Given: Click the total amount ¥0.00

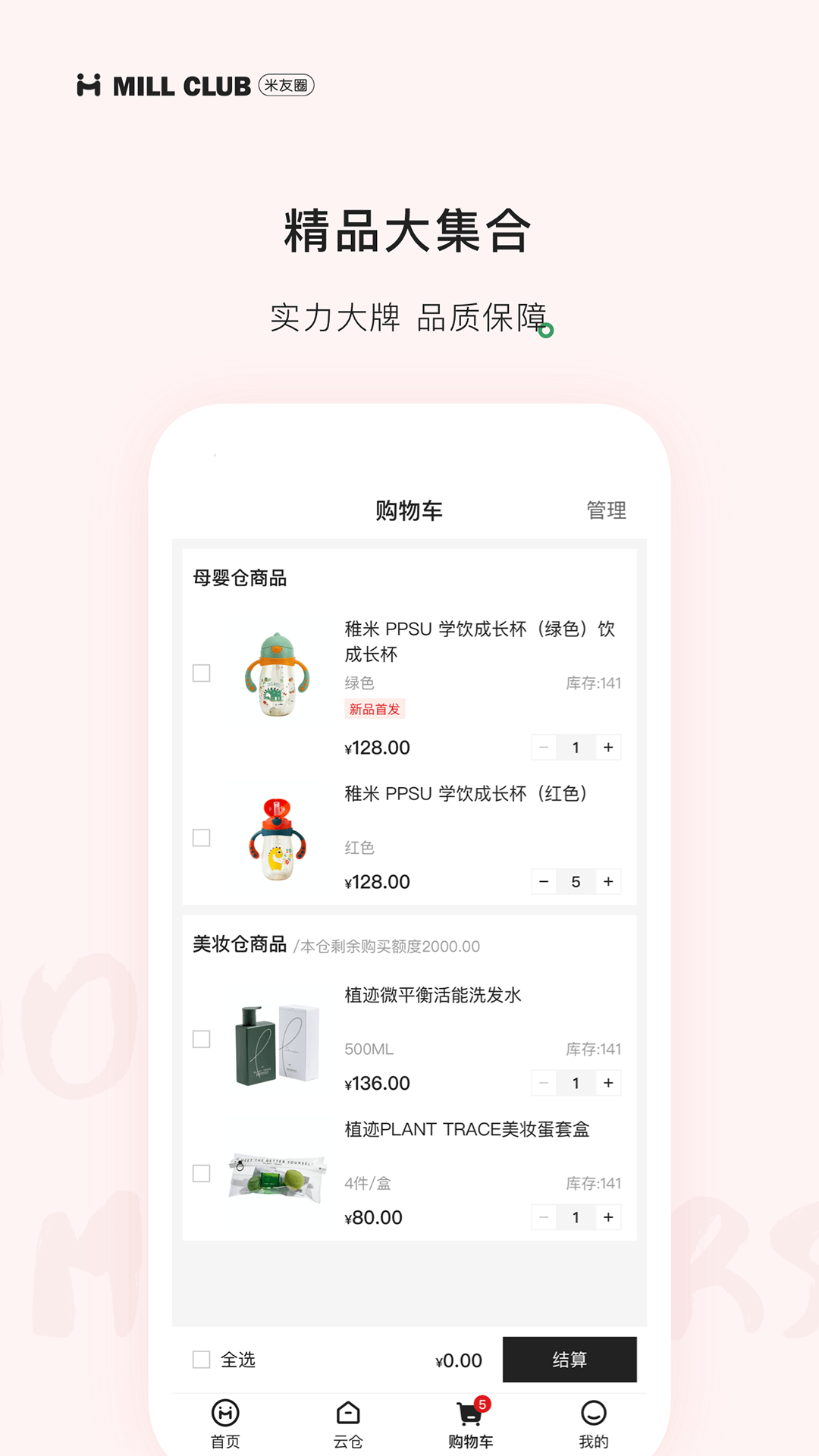Looking at the screenshot, I should click(457, 1360).
